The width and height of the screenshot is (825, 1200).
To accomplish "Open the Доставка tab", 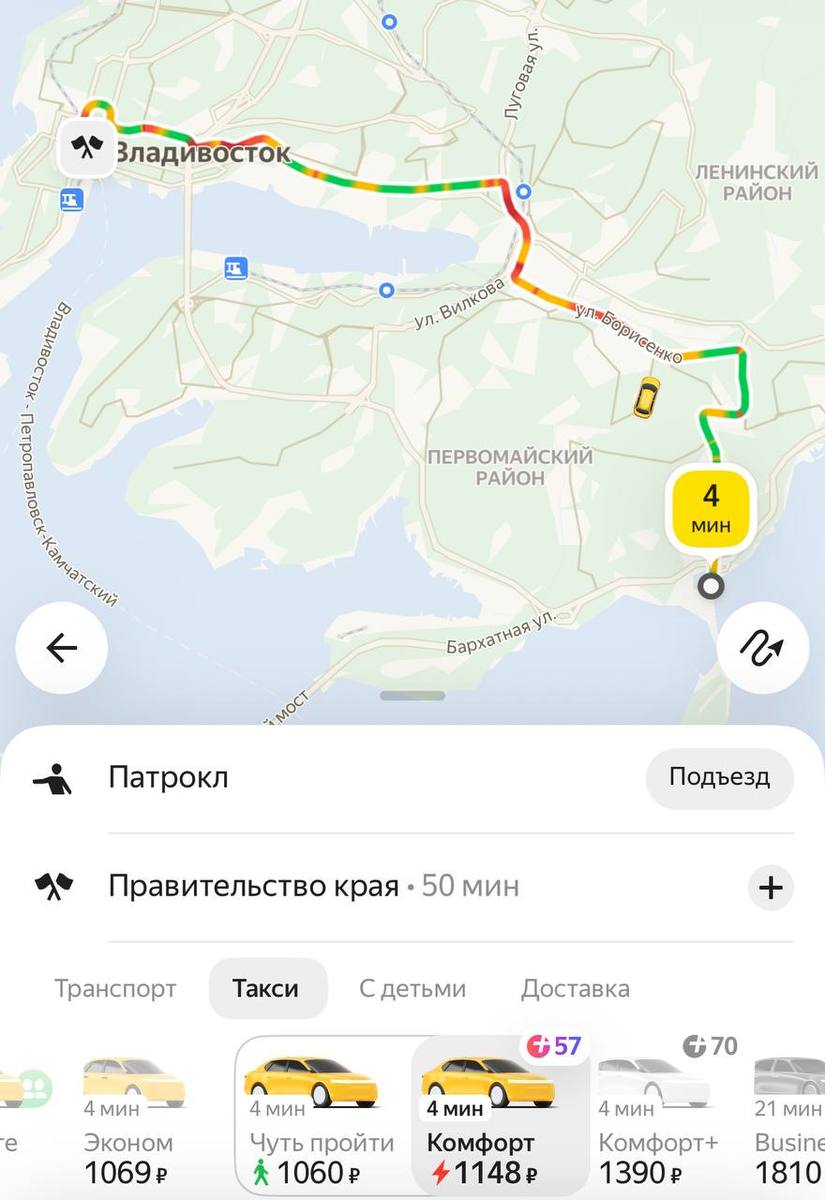I will pyautogui.click(x=575, y=989).
